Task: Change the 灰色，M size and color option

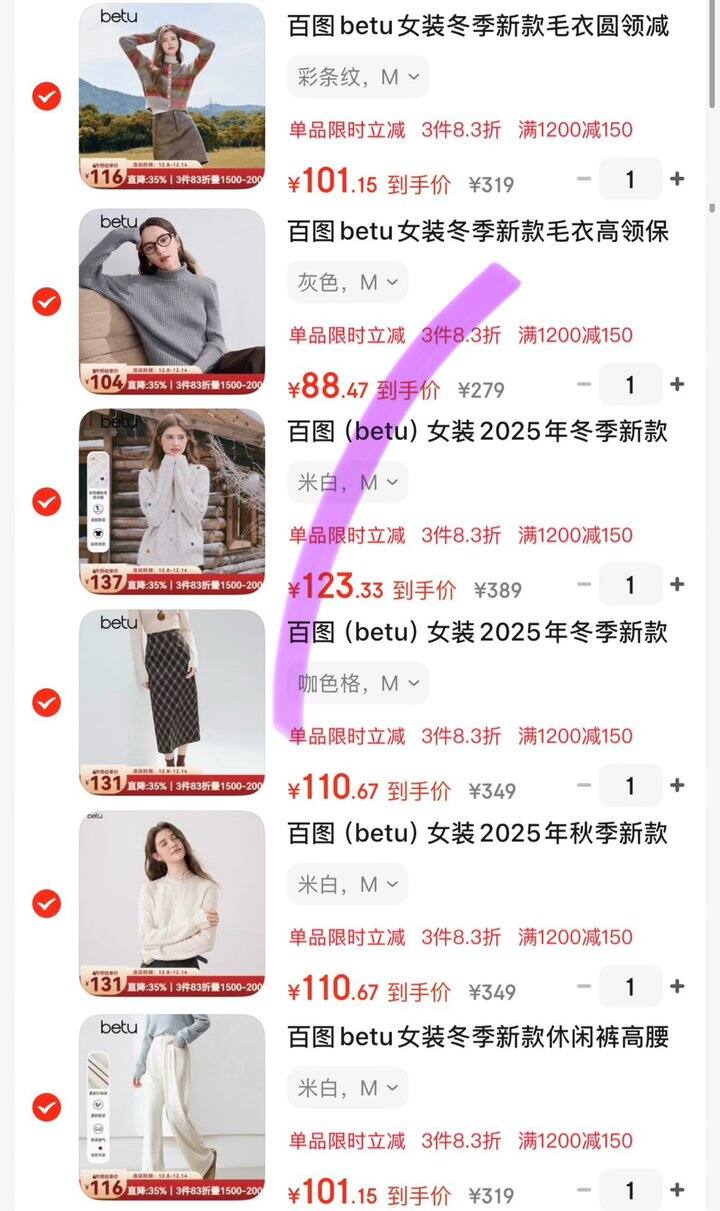Action: pos(347,282)
